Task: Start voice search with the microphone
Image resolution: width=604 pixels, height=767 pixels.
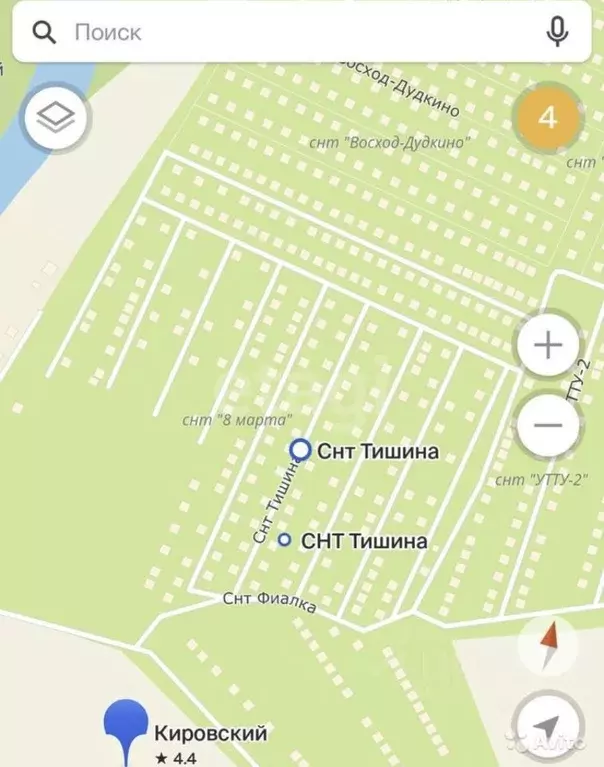Action: [x=557, y=32]
